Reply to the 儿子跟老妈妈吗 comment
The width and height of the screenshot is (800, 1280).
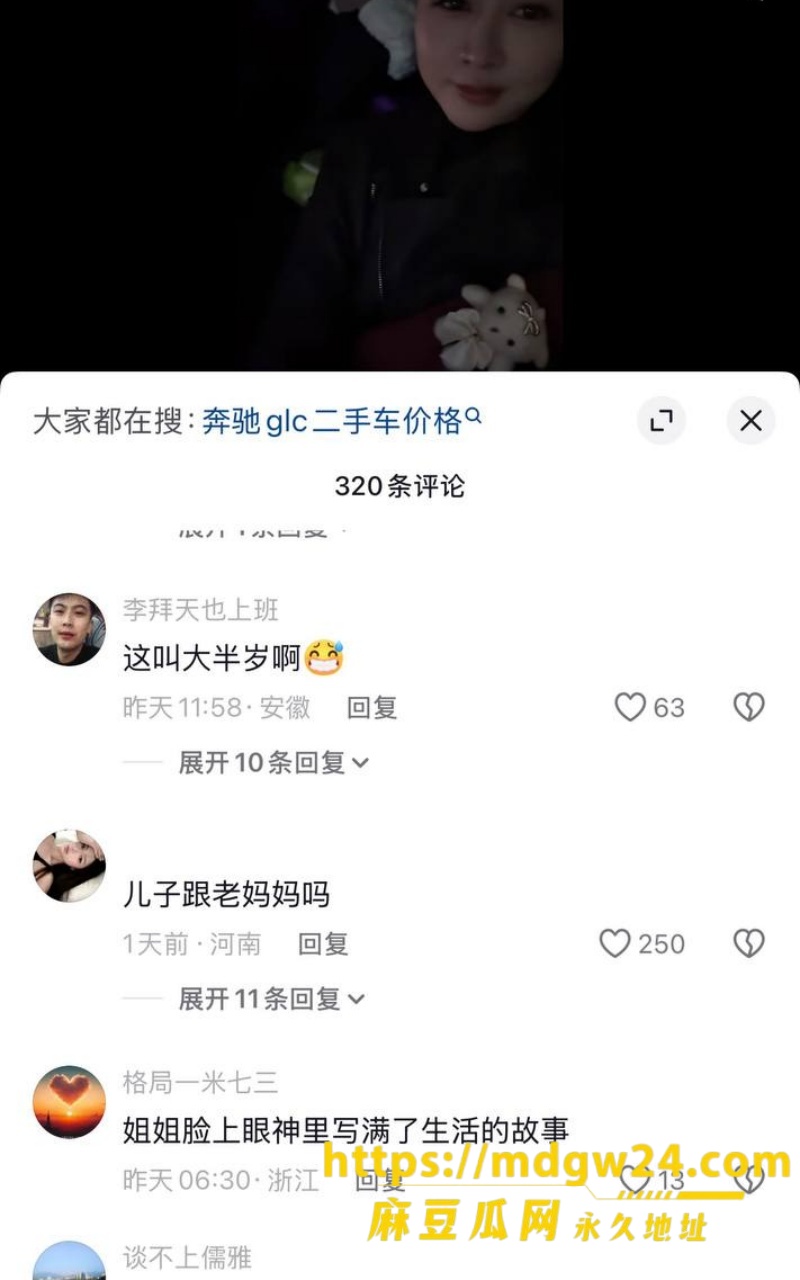323,944
